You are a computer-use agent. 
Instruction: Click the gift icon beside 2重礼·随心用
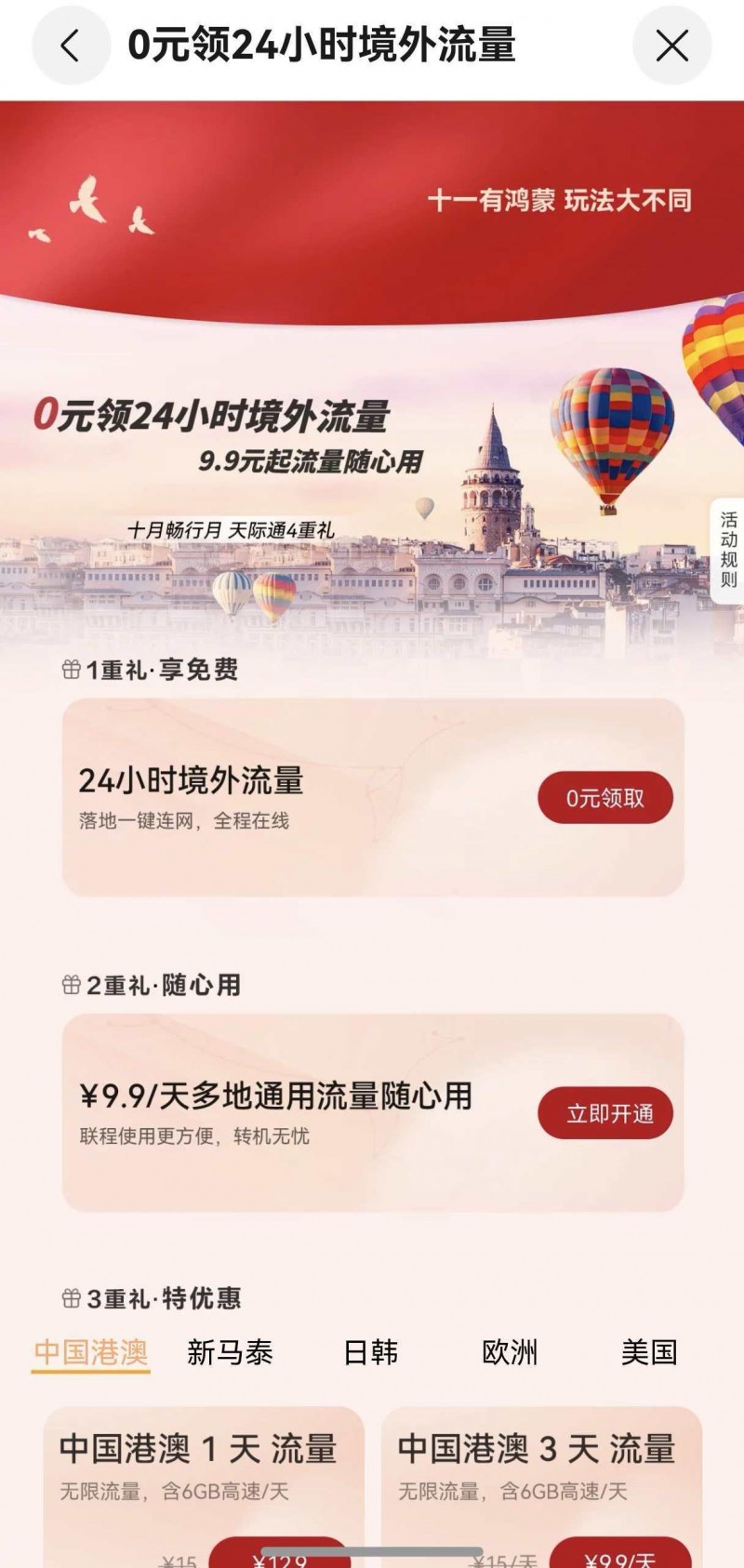click(x=70, y=988)
